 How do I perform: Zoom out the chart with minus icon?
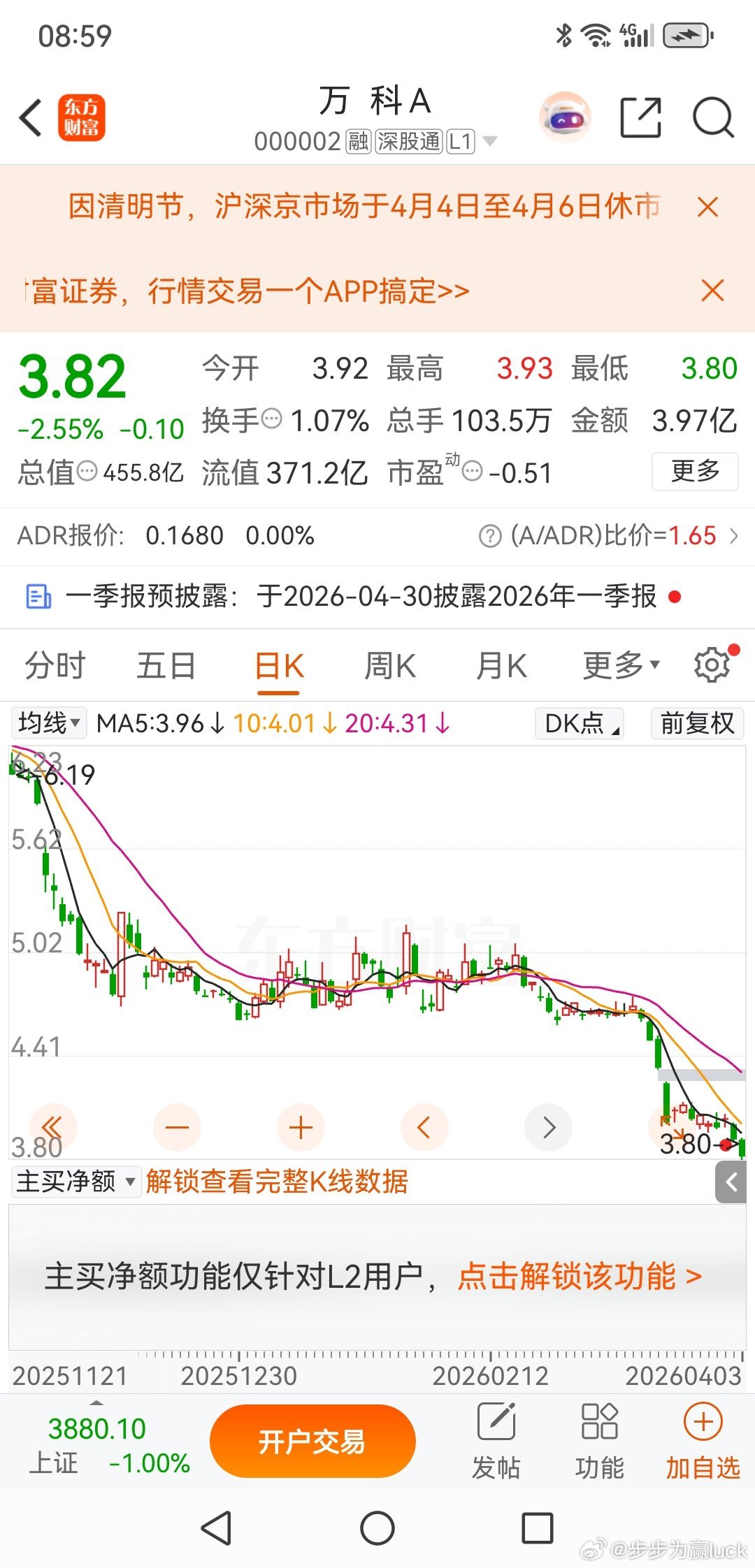pyautogui.click(x=177, y=1127)
